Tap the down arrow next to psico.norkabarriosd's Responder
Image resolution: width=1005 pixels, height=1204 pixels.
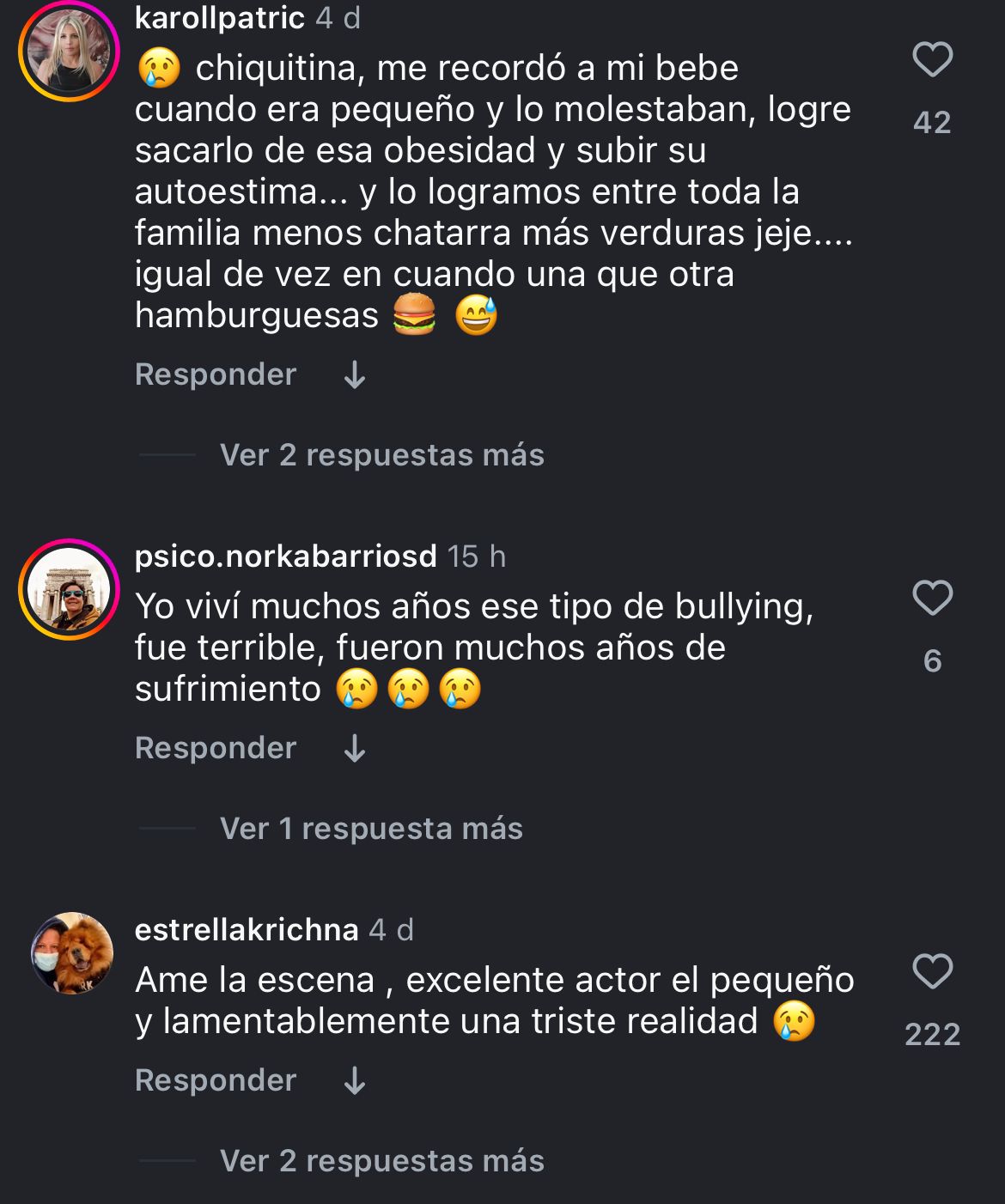pos(354,749)
